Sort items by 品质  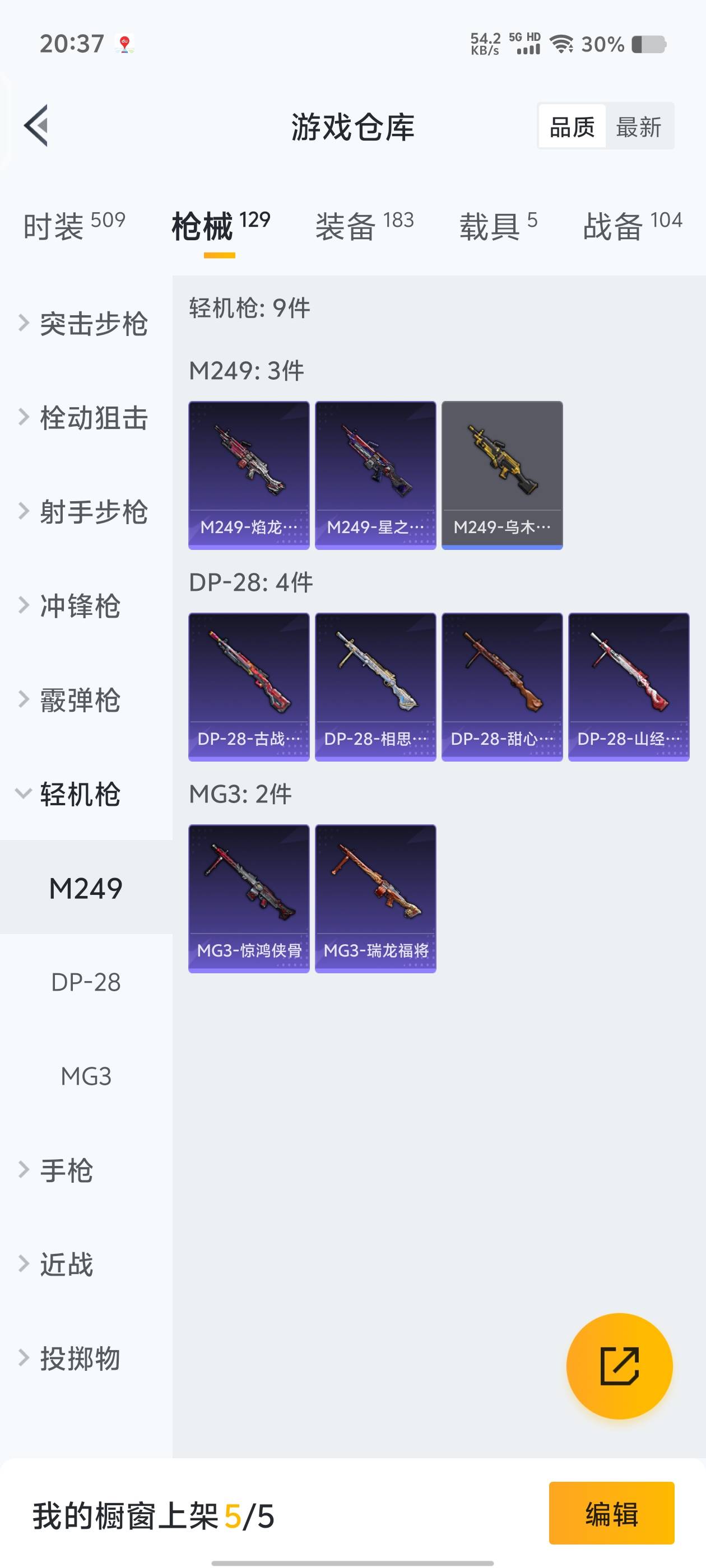pyautogui.click(x=572, y=127)
